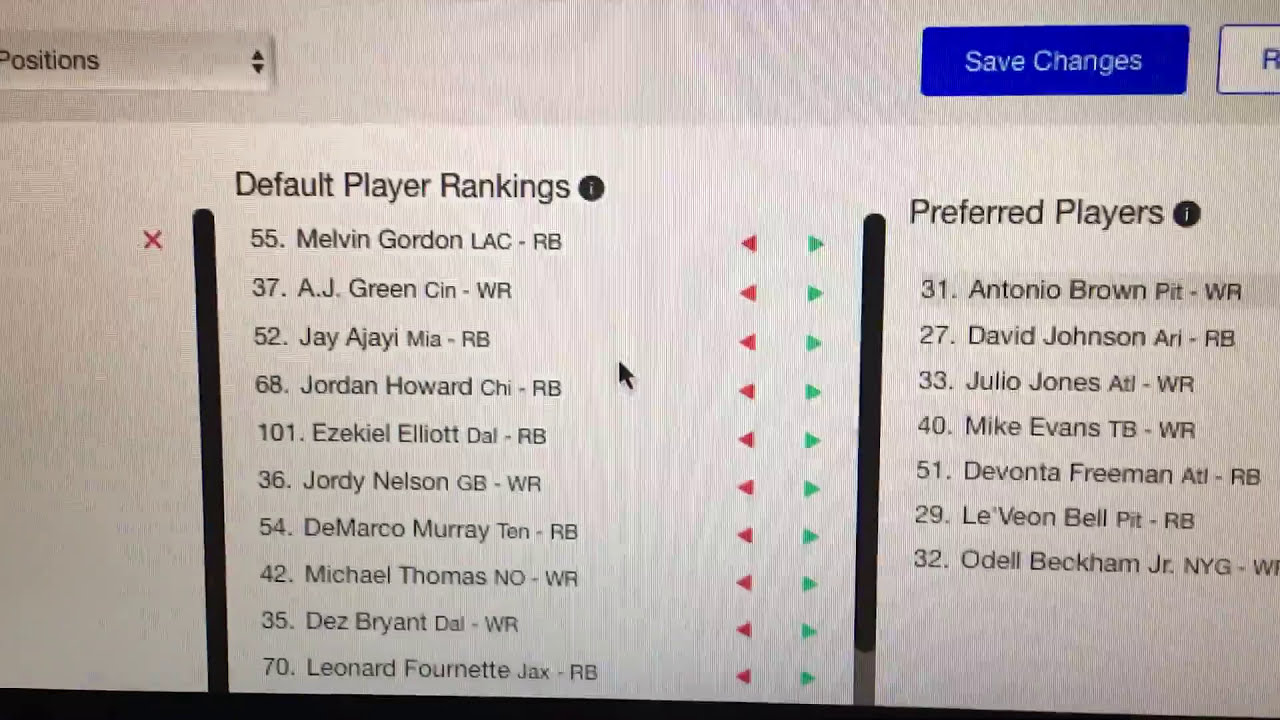This screenshot has width=1280, height=720.
Task: Tap the green arrow for Jay Ajayi
Action: [x=814, y=343]
